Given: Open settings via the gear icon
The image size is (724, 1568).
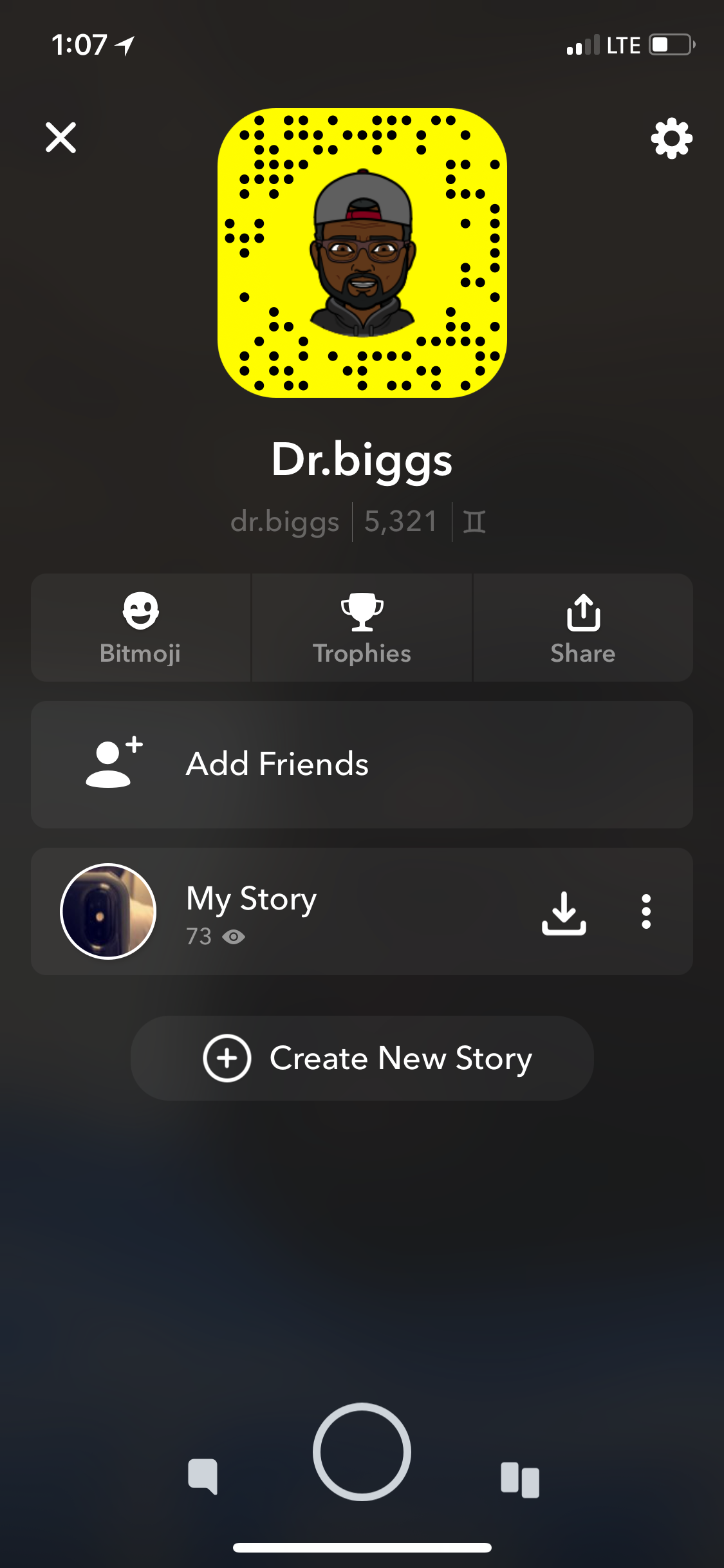Looking at the screenshot, I should 671,138.
